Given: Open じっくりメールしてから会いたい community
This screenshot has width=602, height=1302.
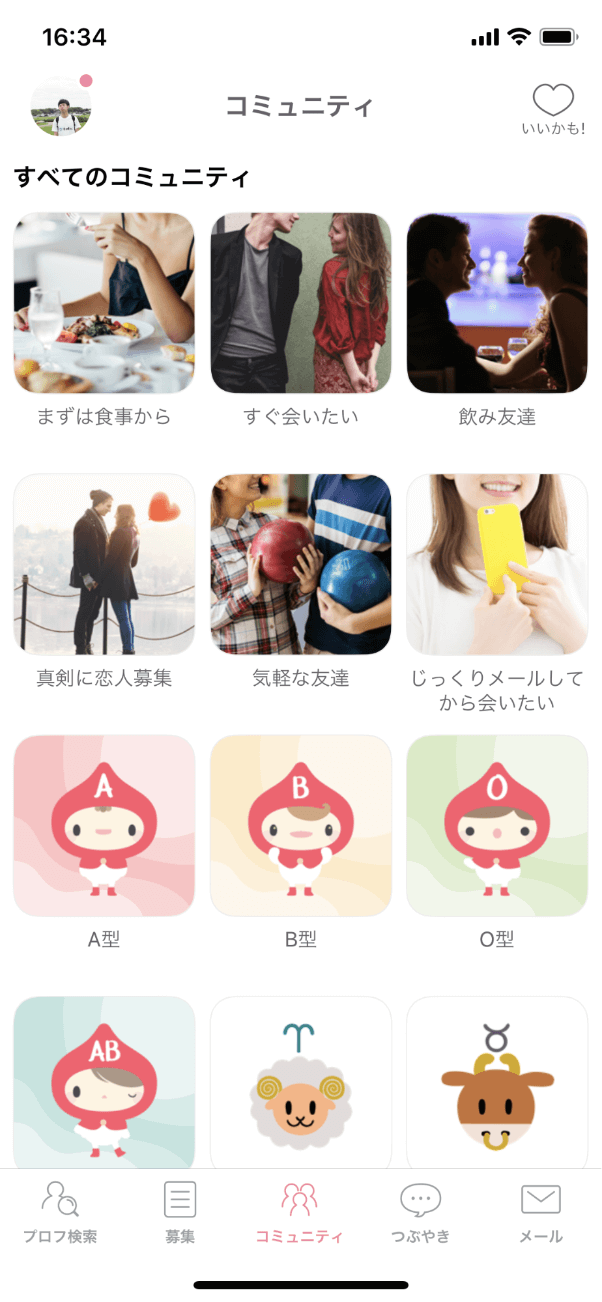Looking at the screenshot, I should tap(497, 564).
